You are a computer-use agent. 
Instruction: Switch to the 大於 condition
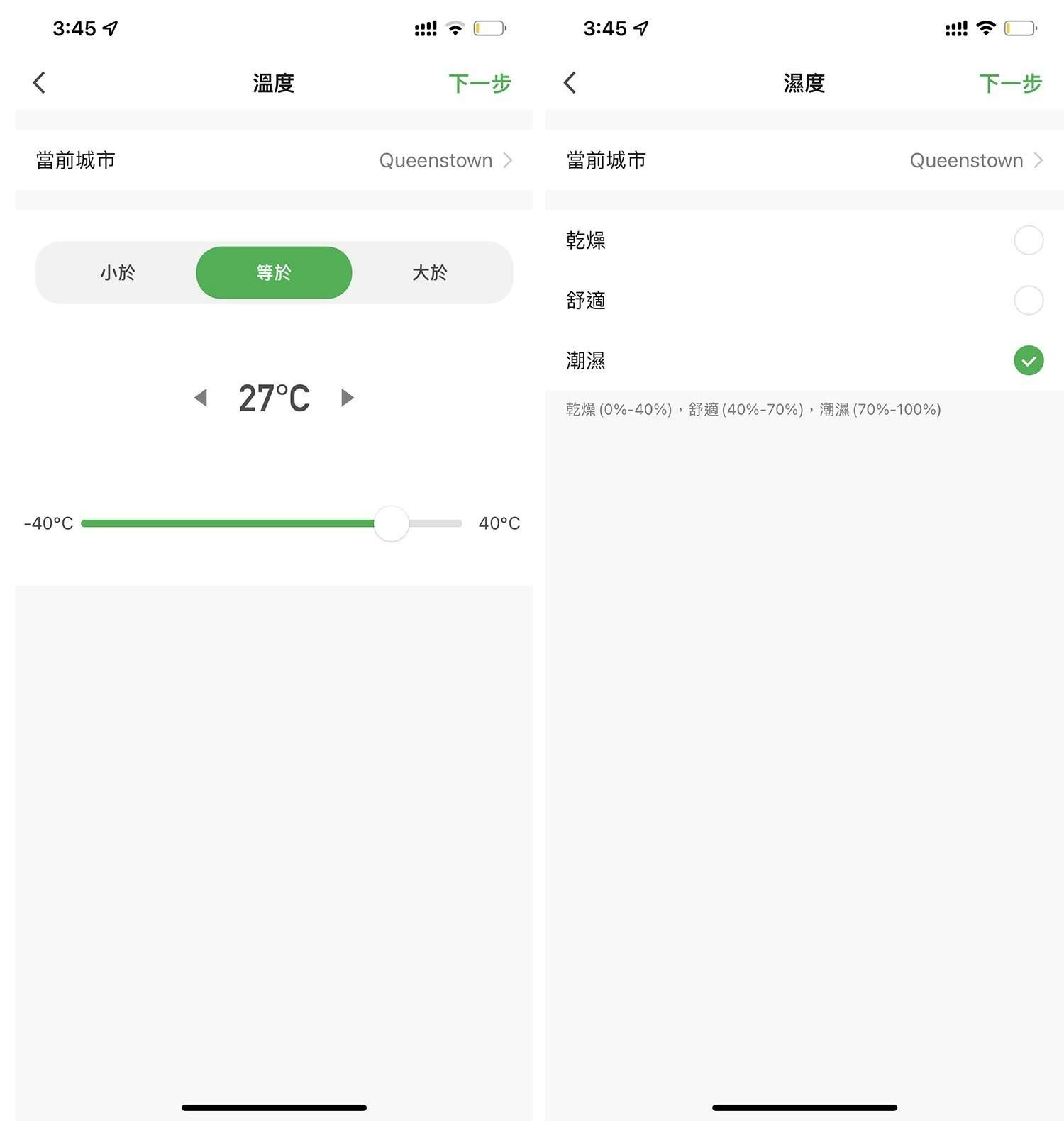[430, 273]
